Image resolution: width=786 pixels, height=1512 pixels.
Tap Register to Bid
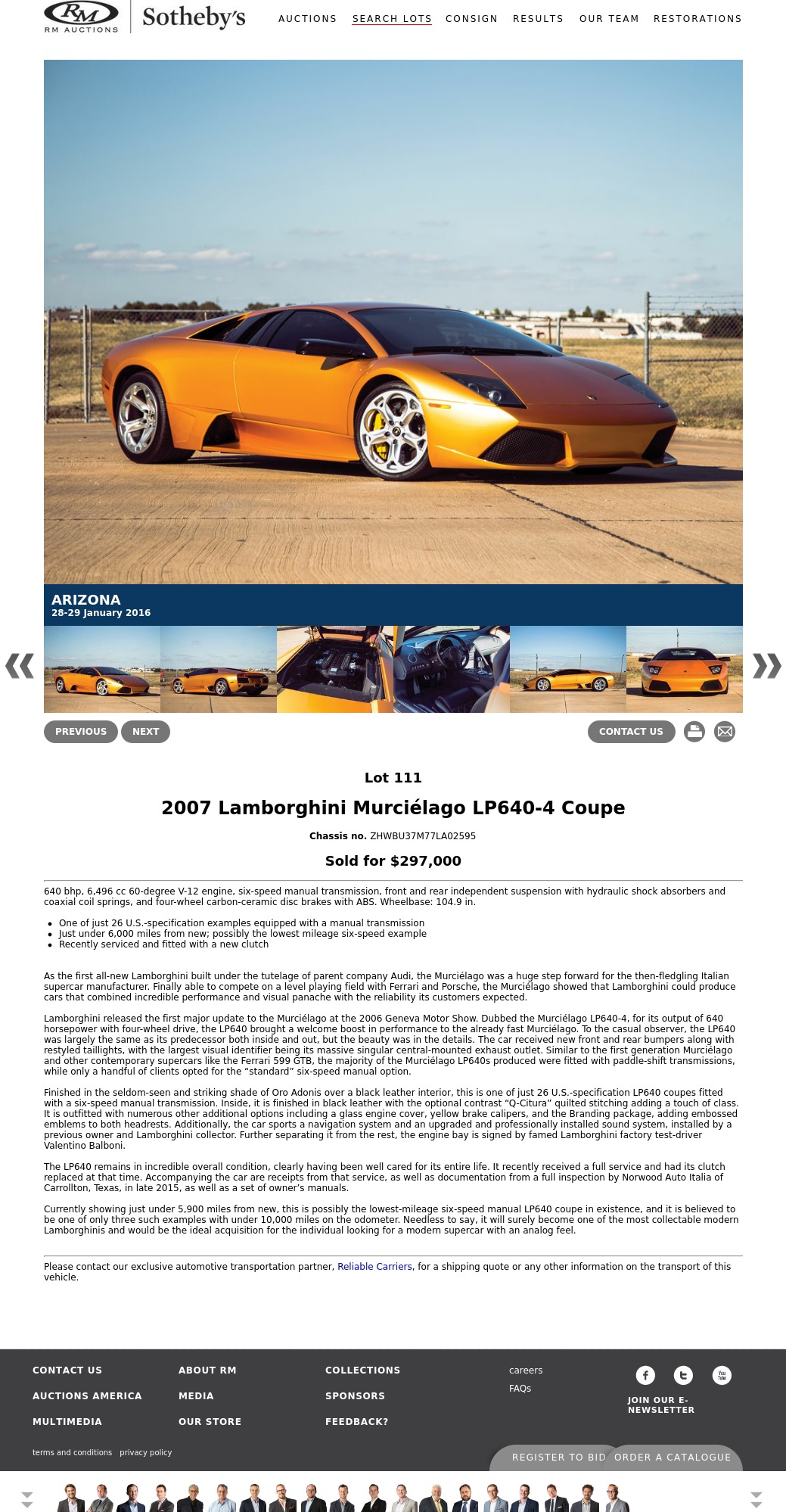[558, 1457]
